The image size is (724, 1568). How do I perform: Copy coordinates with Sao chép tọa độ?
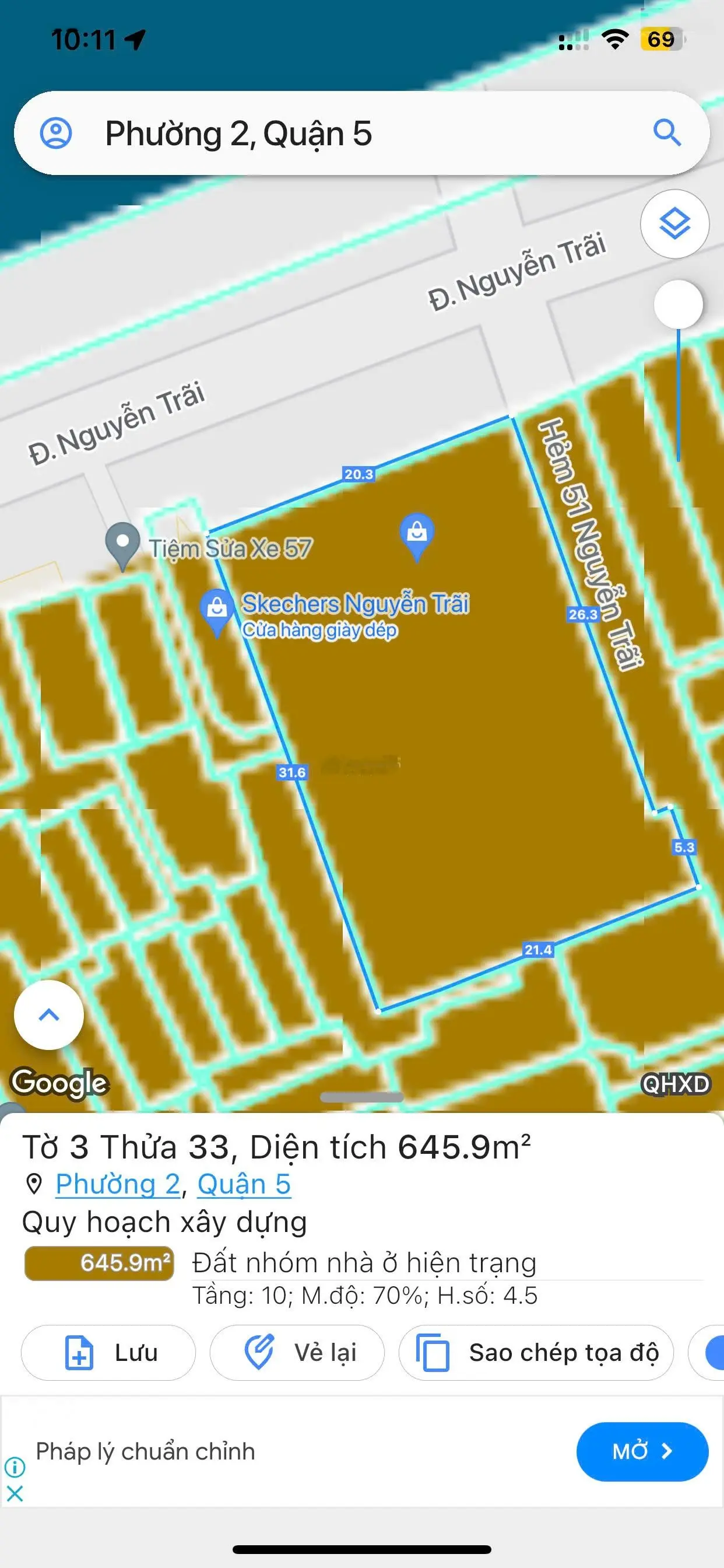click(535, 1353)
